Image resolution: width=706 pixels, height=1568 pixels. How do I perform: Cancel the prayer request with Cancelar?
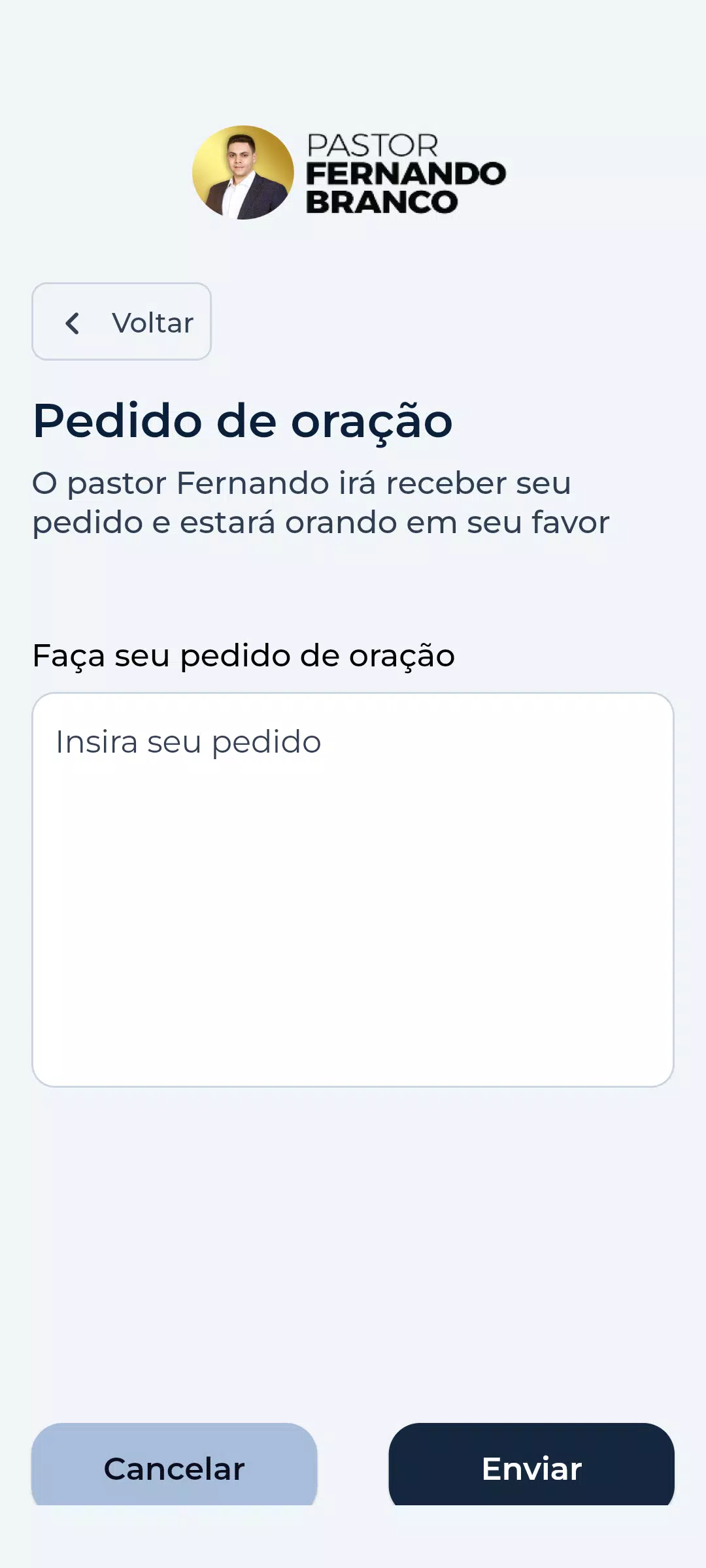(x=174, y=1466)
